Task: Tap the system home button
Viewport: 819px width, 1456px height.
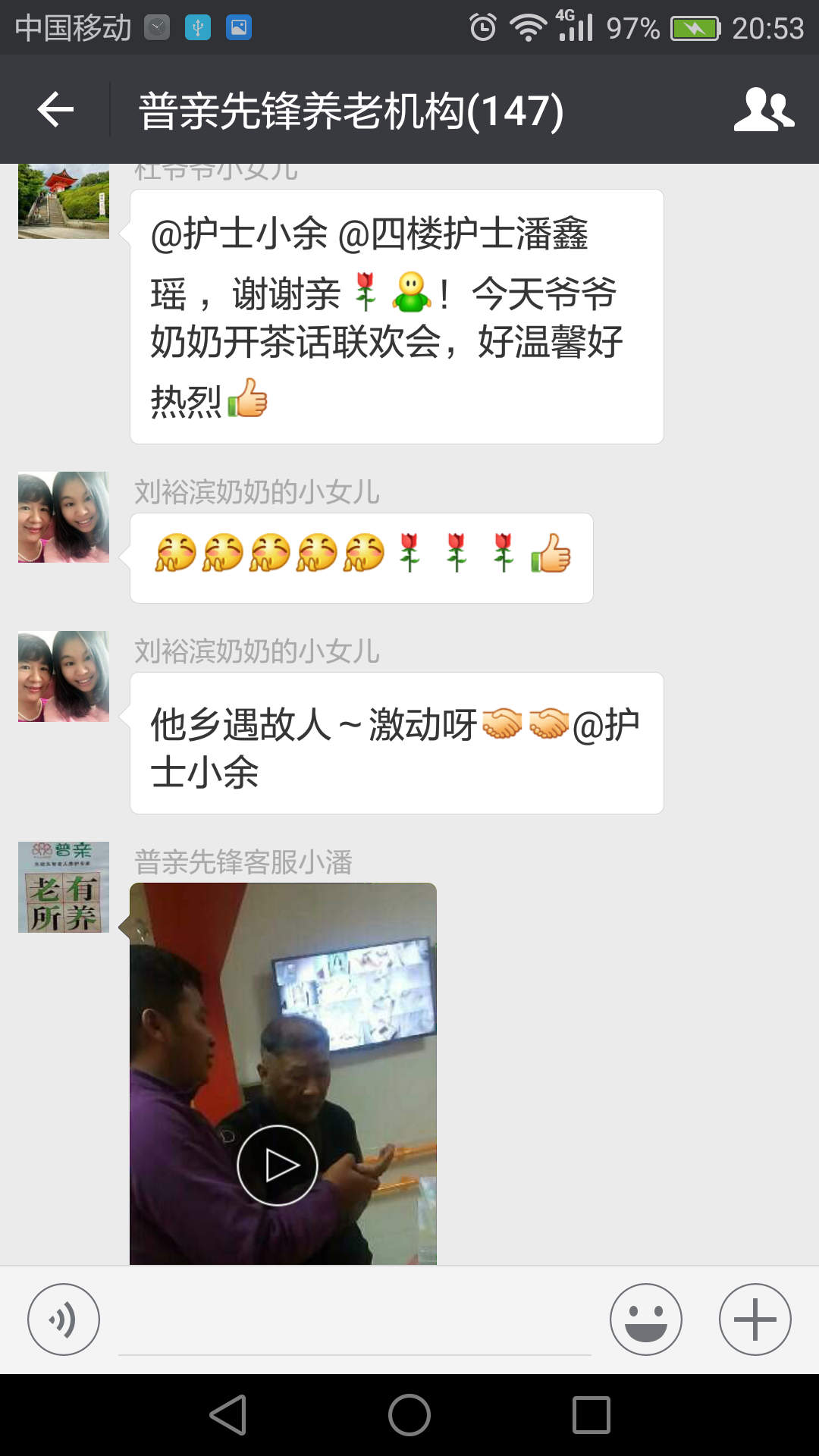Action: click(409, 1415)
